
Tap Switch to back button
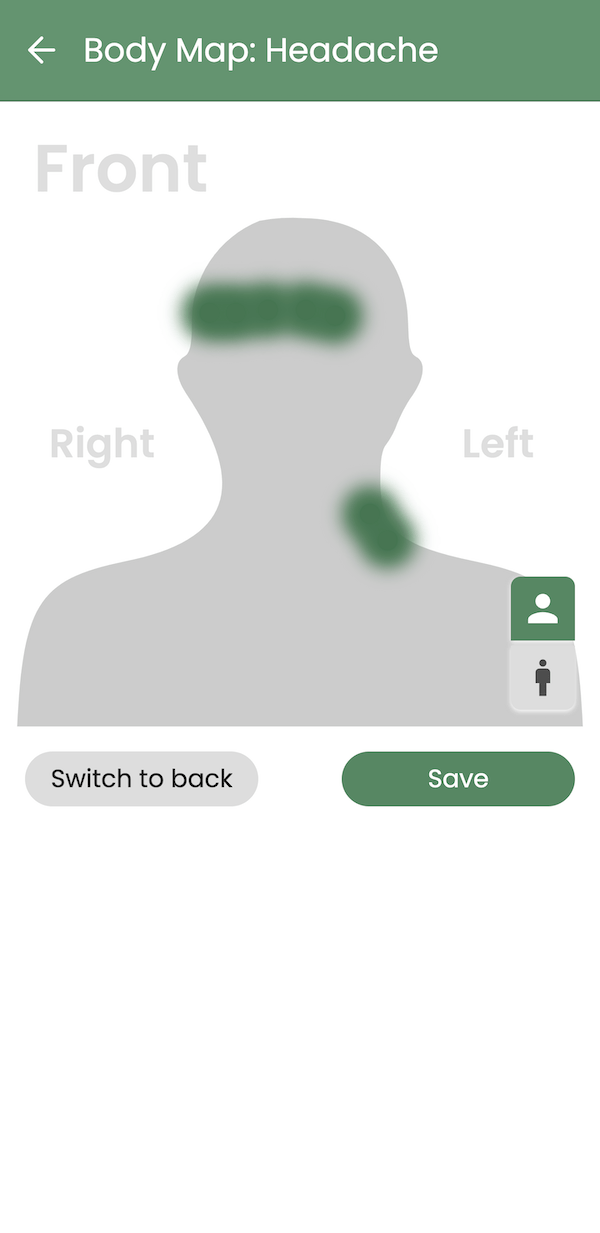(x=142, y=779)
